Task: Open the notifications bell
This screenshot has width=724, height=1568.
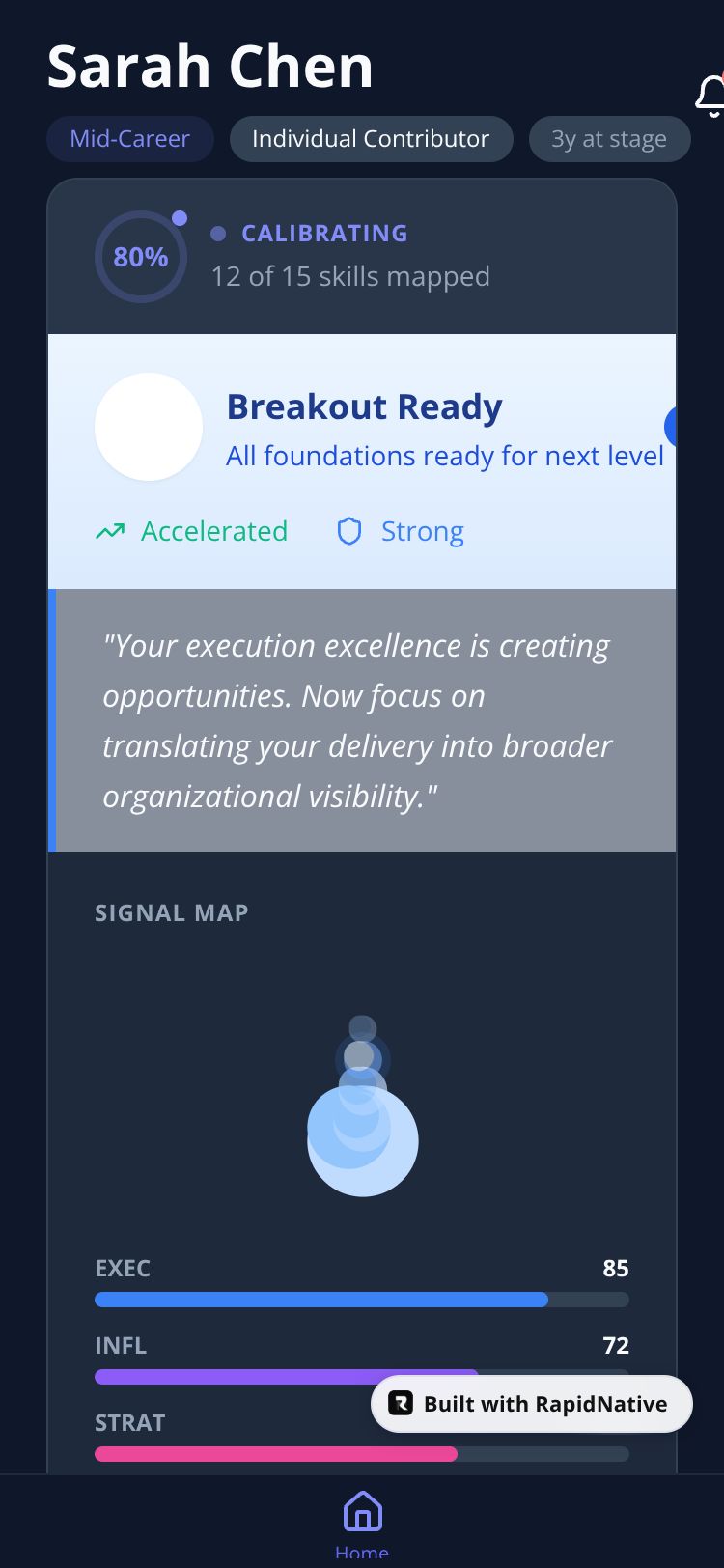Action: [x=711, y=95]
